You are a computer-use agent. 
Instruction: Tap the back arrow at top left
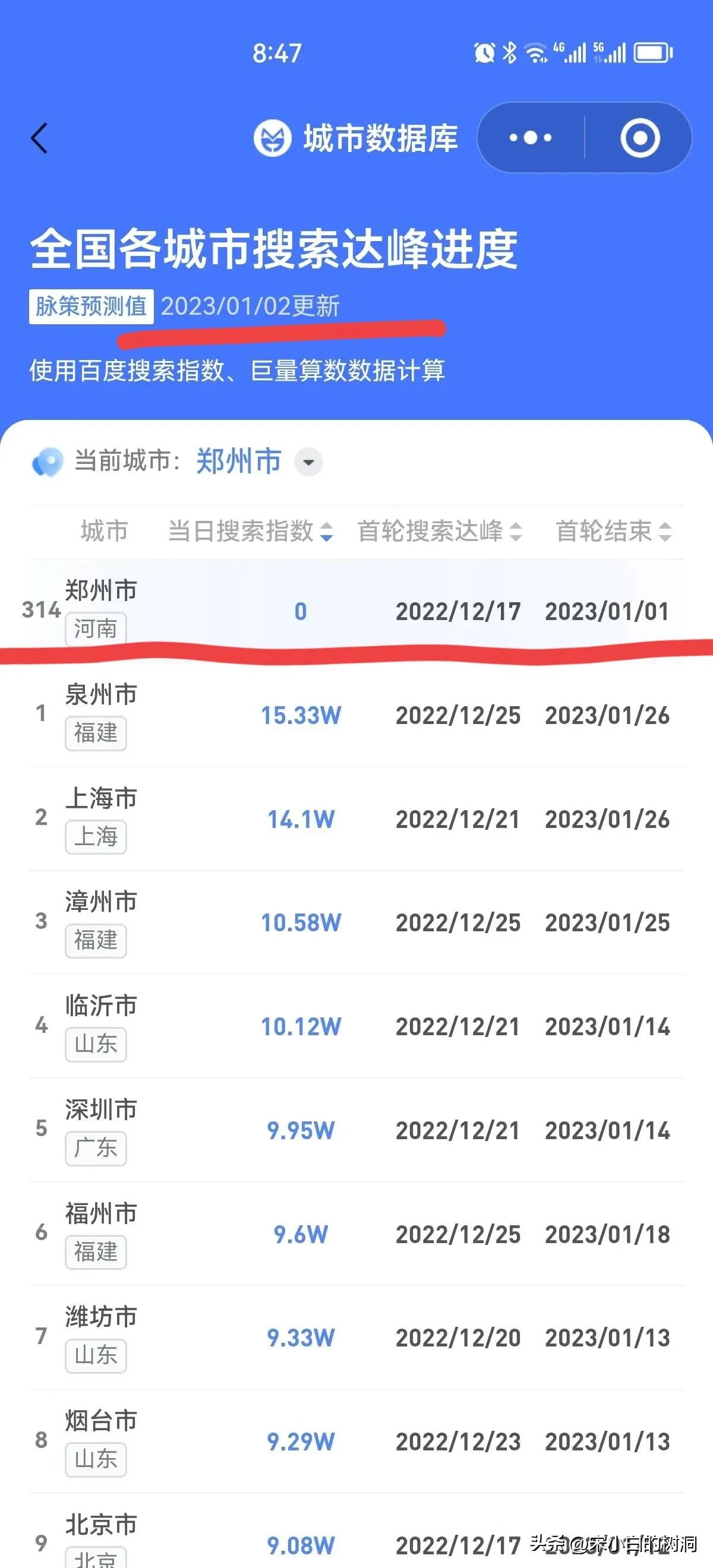pos(39,138)
